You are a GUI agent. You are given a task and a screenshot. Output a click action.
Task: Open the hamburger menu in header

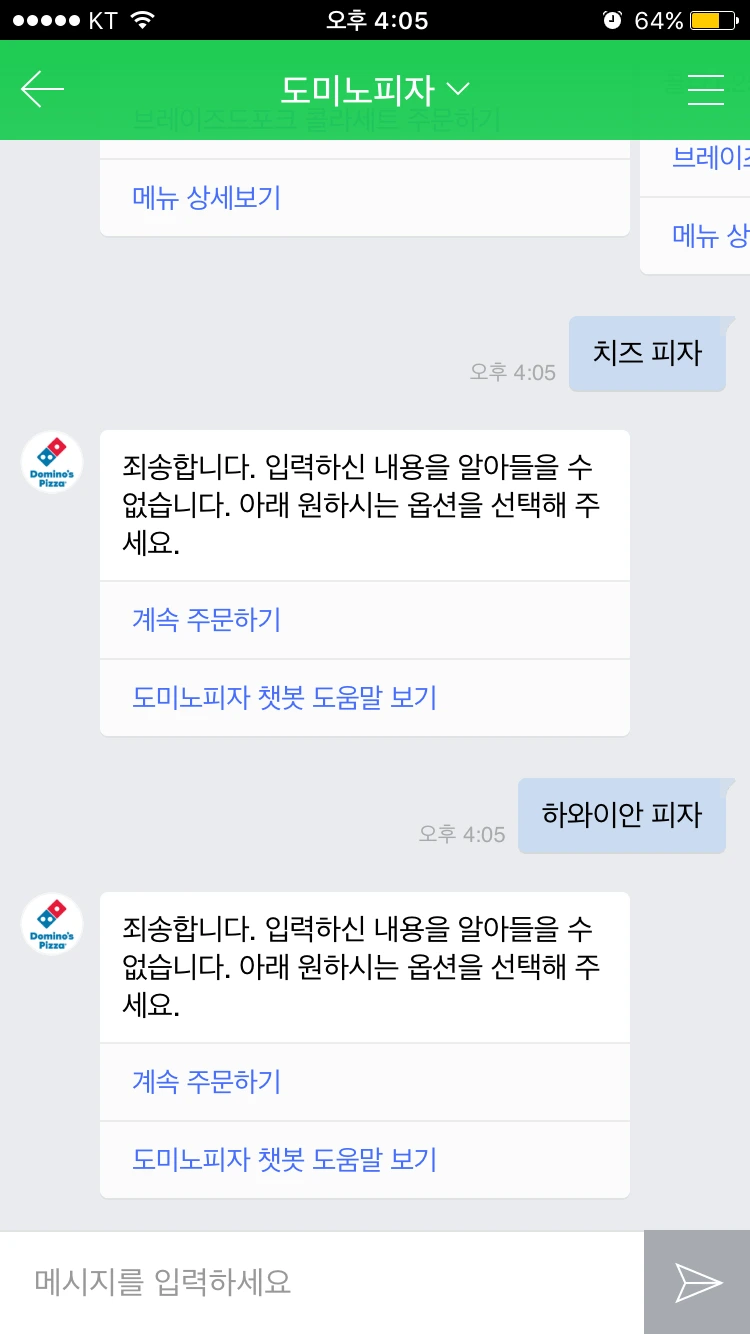click(706, 89)
